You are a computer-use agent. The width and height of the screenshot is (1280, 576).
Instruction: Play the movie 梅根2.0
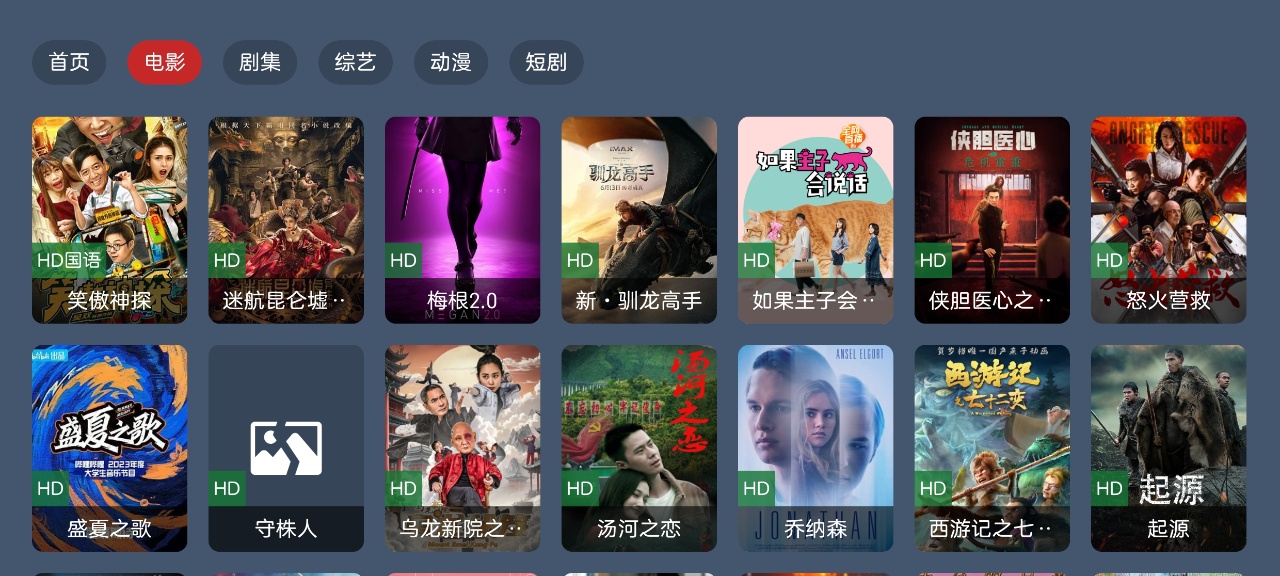coord(463,220)
